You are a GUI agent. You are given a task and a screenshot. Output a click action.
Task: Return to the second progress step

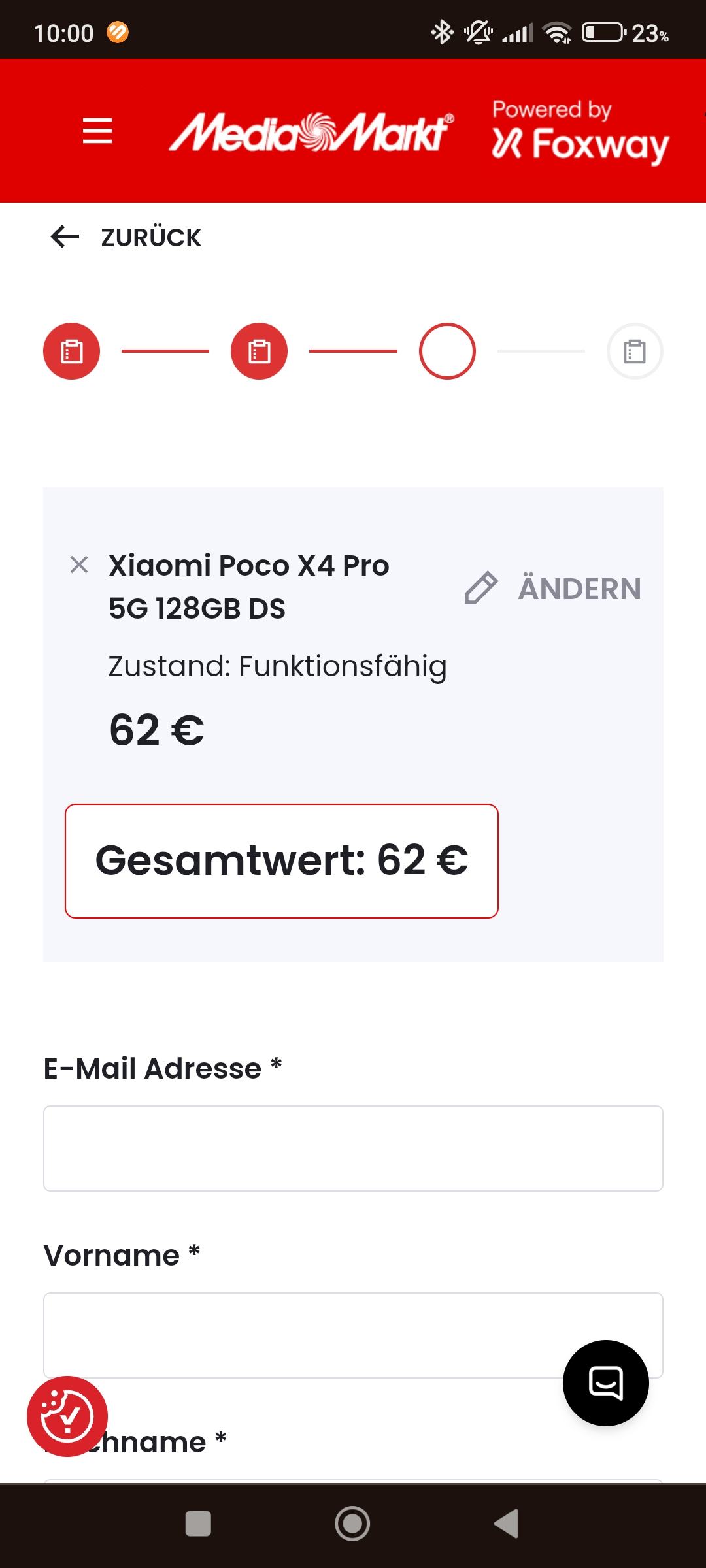pos(260,351)
